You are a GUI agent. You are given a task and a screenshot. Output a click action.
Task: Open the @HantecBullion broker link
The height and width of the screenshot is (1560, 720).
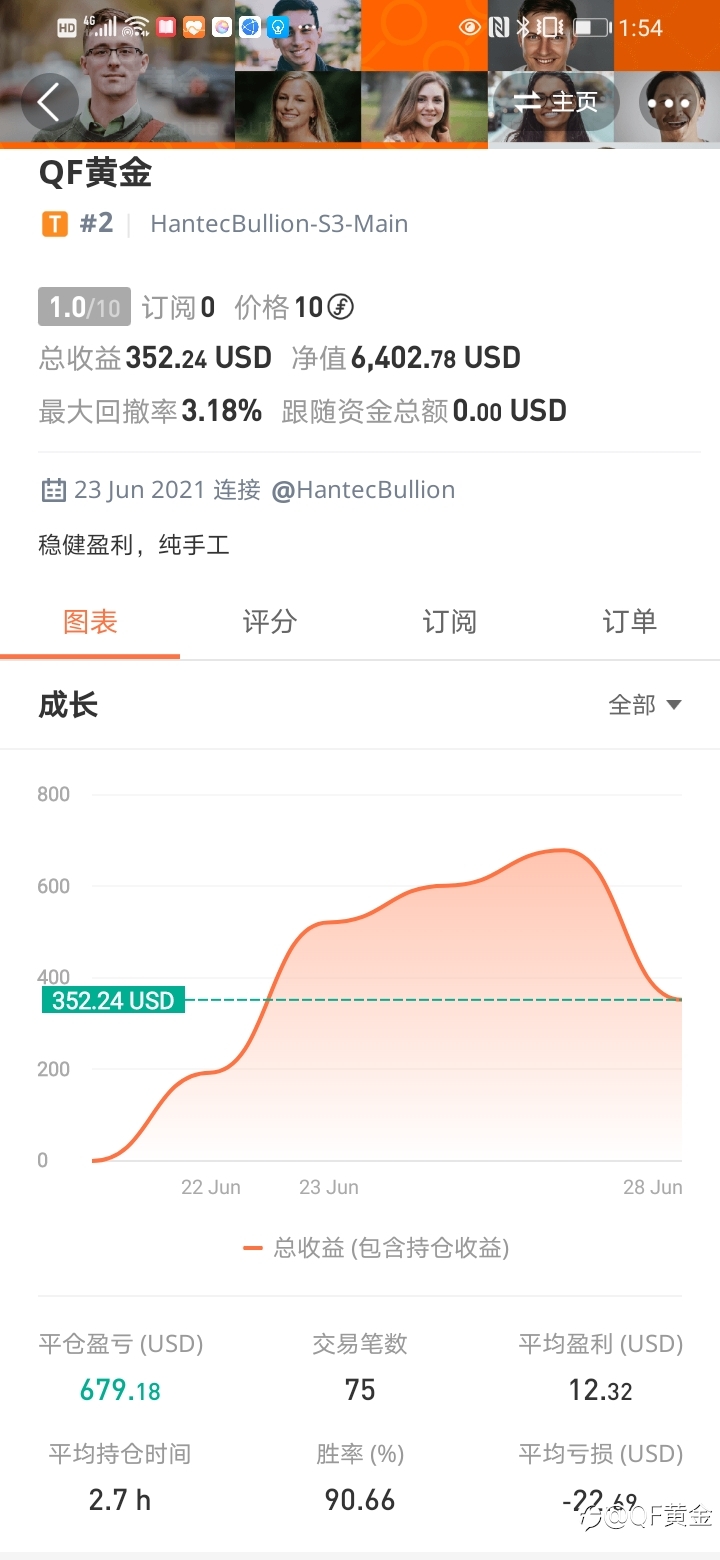(x=363, y=490)
